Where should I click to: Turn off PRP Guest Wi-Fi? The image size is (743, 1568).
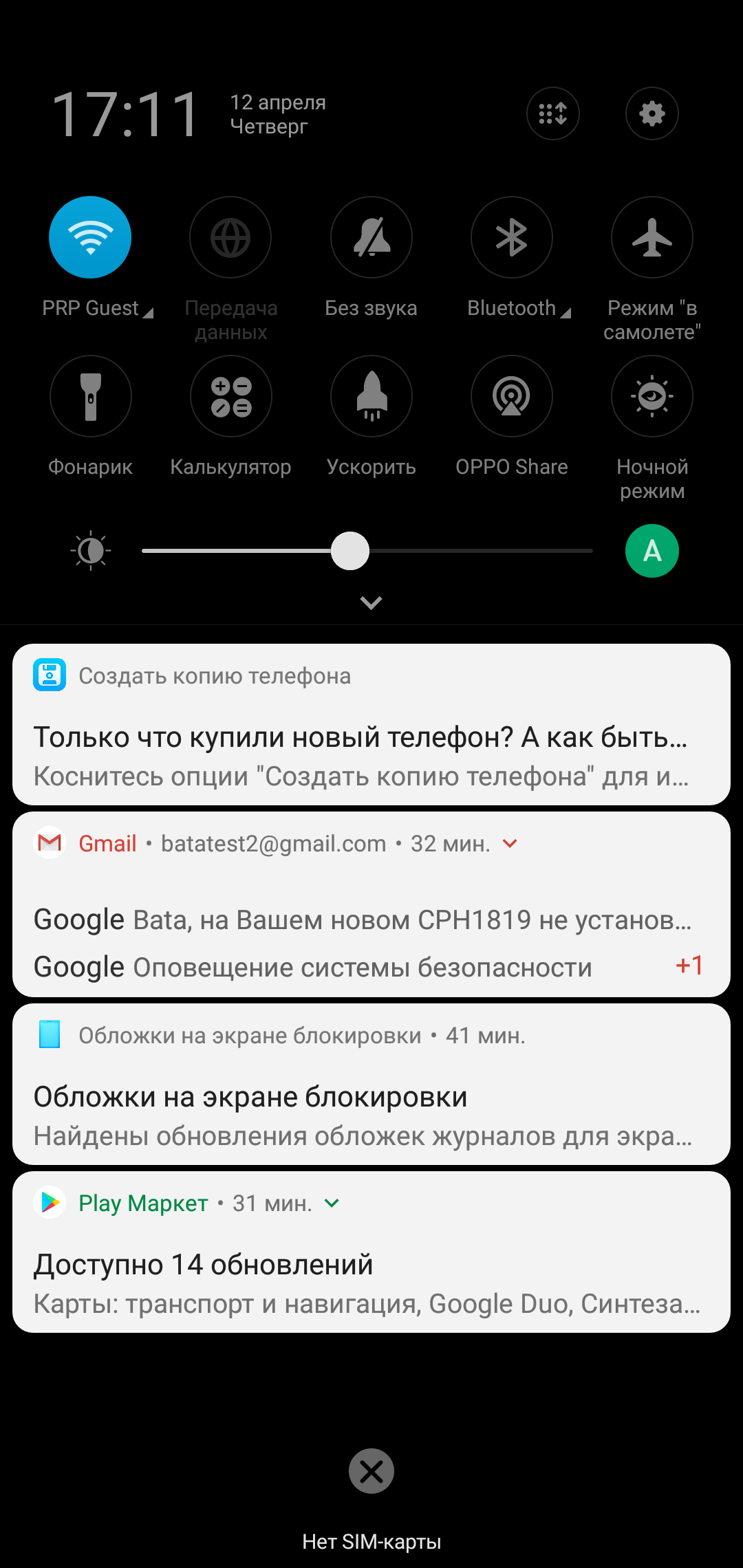90,237
